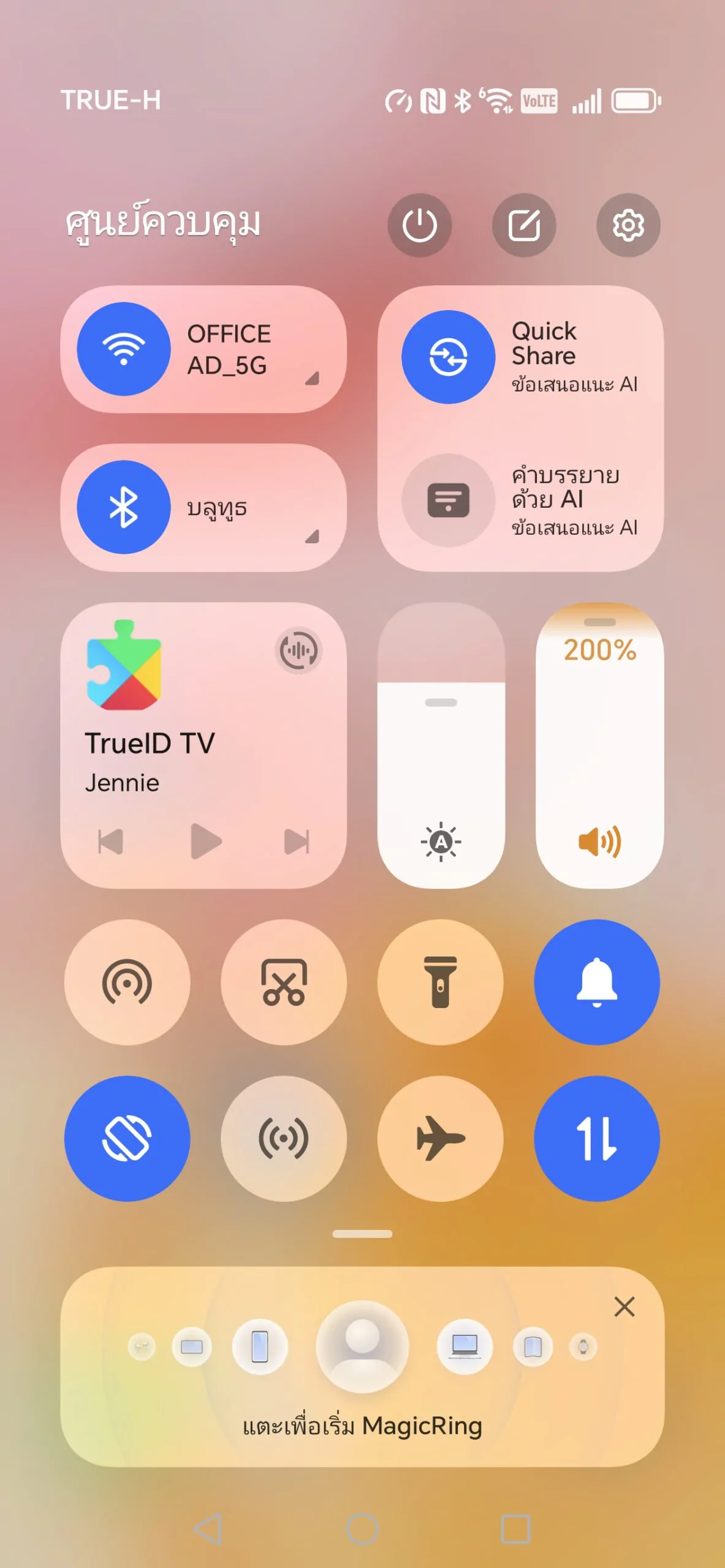This screenshot has height=1568, width=725.
Task: Toggle Wi-Fi OFFICE AD_5G off
Action: click(124, 349)
